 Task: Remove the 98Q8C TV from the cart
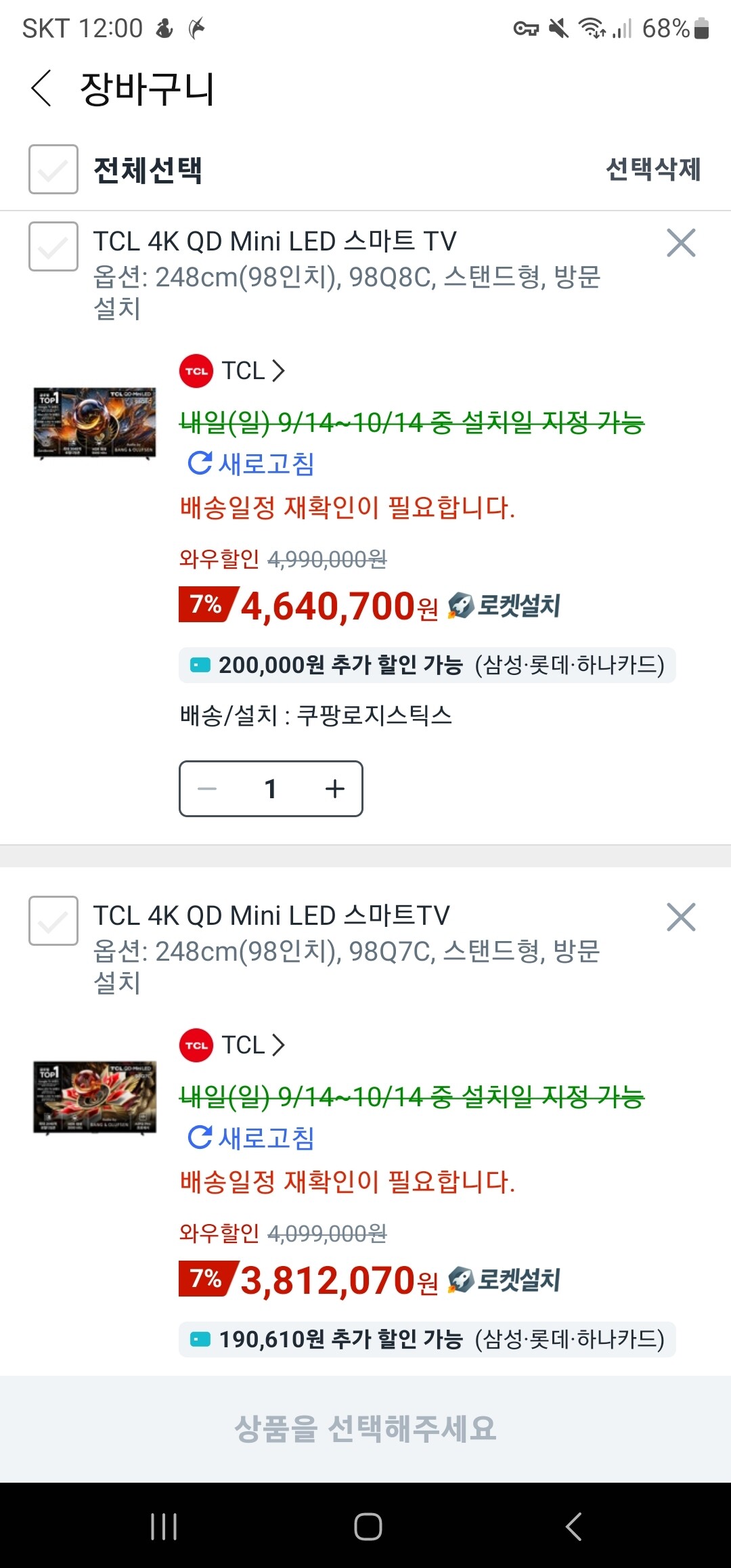pyautogui.click(x=681, y=243)
